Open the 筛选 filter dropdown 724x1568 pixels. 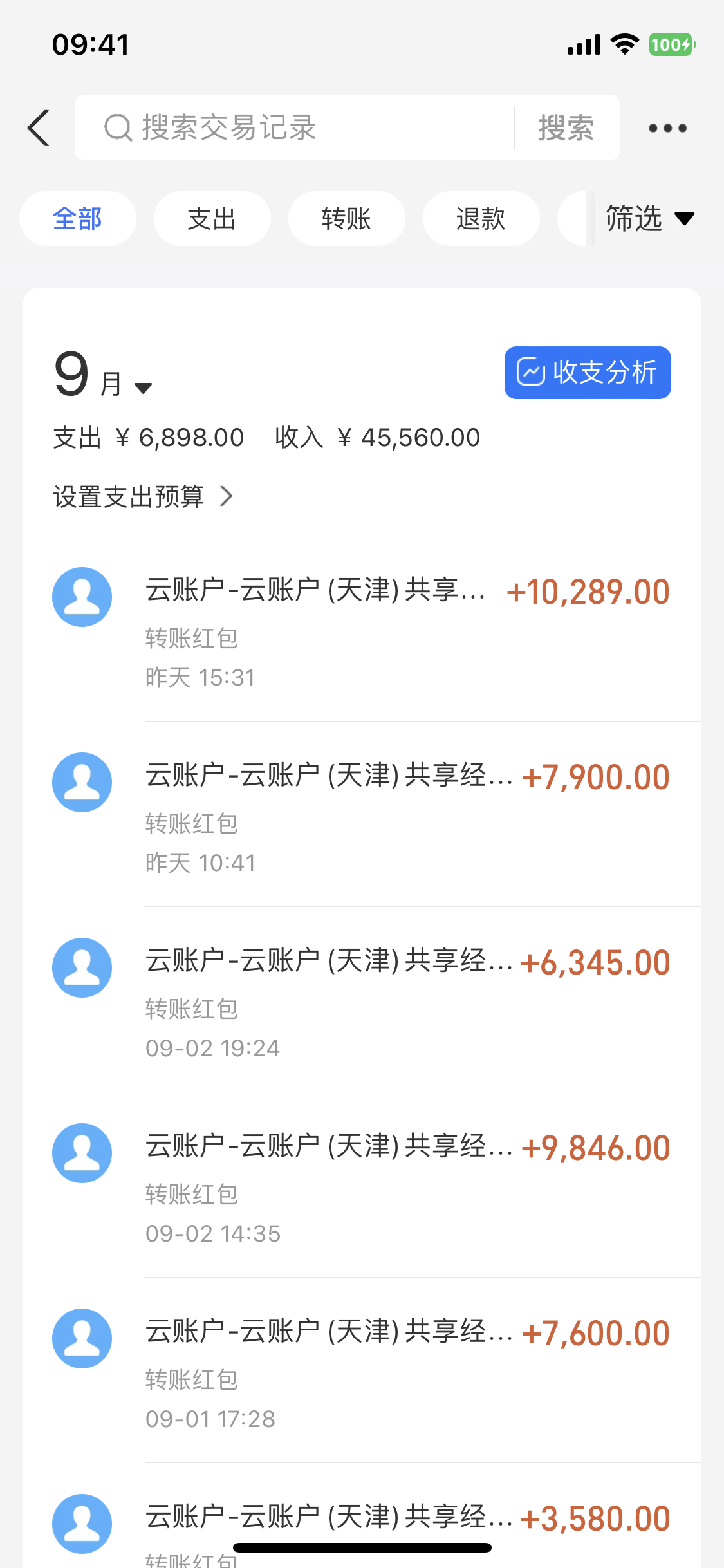[648, 218]
